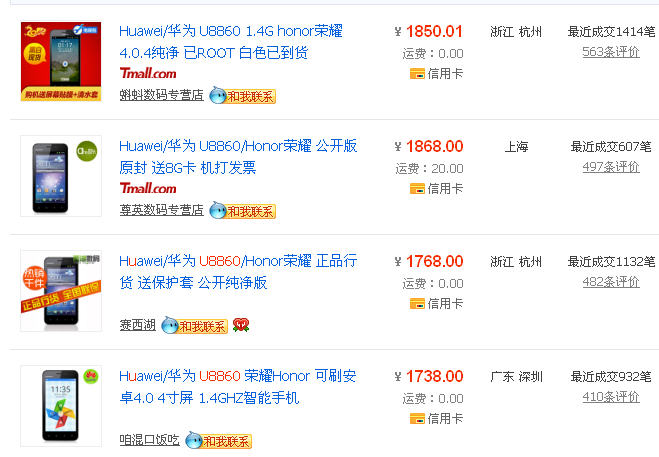This screenshot has width=659, height=457.
Task: Open the ¥1868.00 Huawei U8860 product title
Action: 237,147
